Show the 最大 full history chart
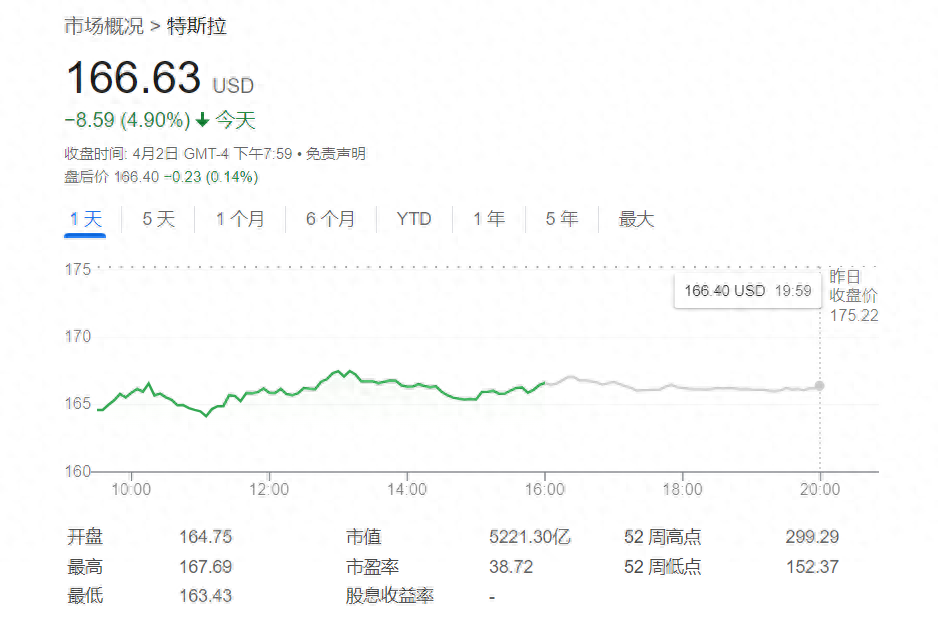 636,219
